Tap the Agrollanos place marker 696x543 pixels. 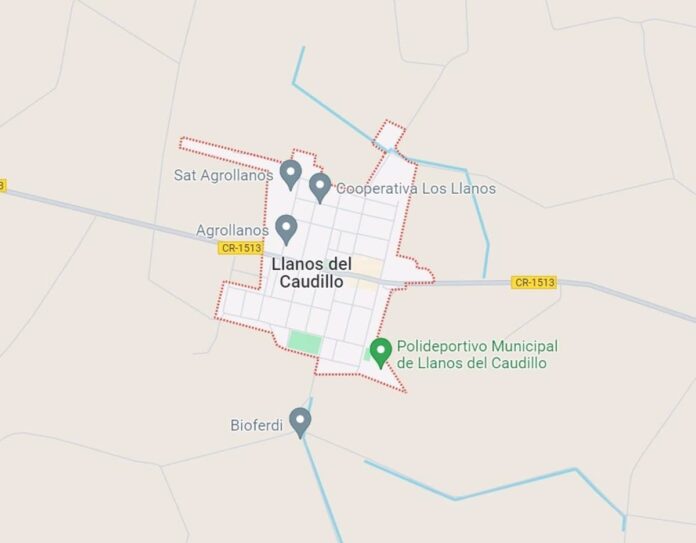click(x=286, y=229)
